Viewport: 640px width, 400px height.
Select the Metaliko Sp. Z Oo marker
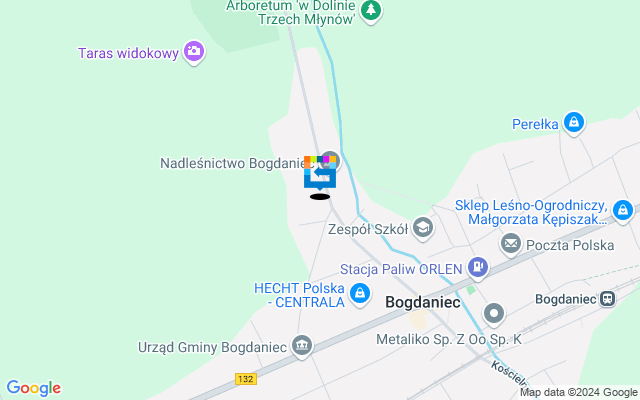point(493,314)
